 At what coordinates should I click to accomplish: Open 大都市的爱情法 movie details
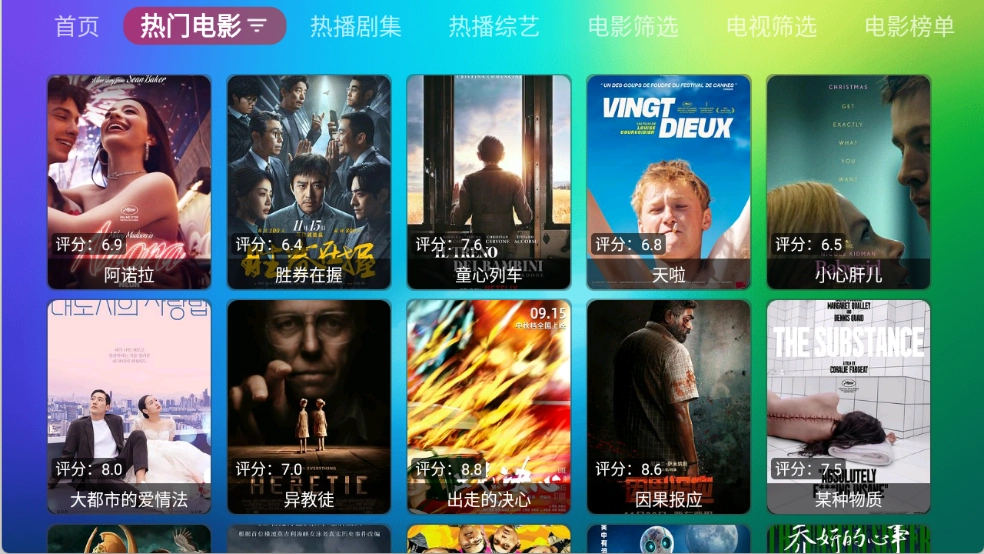(x=129, y=407)
